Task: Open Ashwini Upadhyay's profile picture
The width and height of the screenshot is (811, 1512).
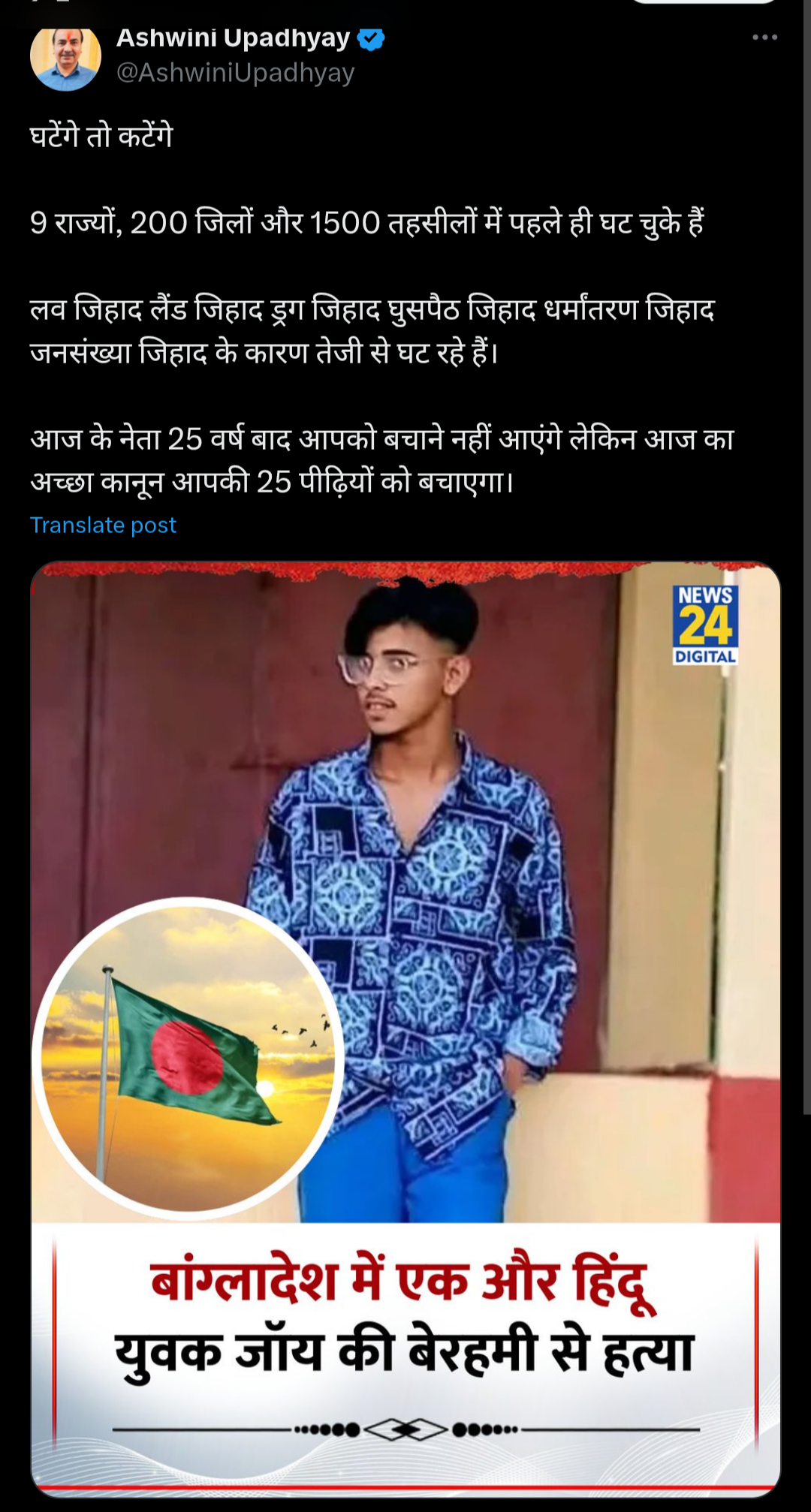Action: pos(65,59)
